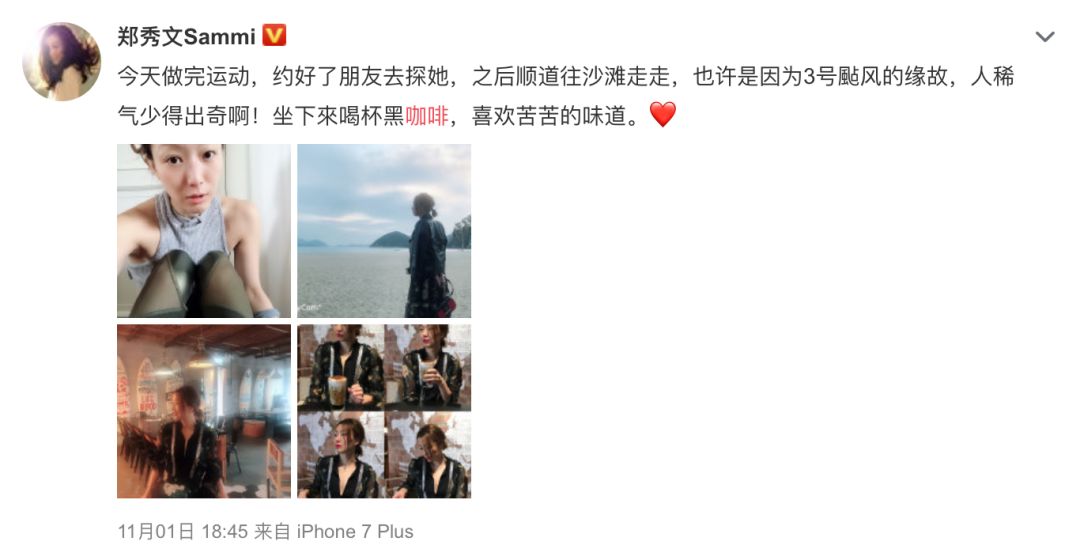View the selfie photo after workout

pos(204,231)
